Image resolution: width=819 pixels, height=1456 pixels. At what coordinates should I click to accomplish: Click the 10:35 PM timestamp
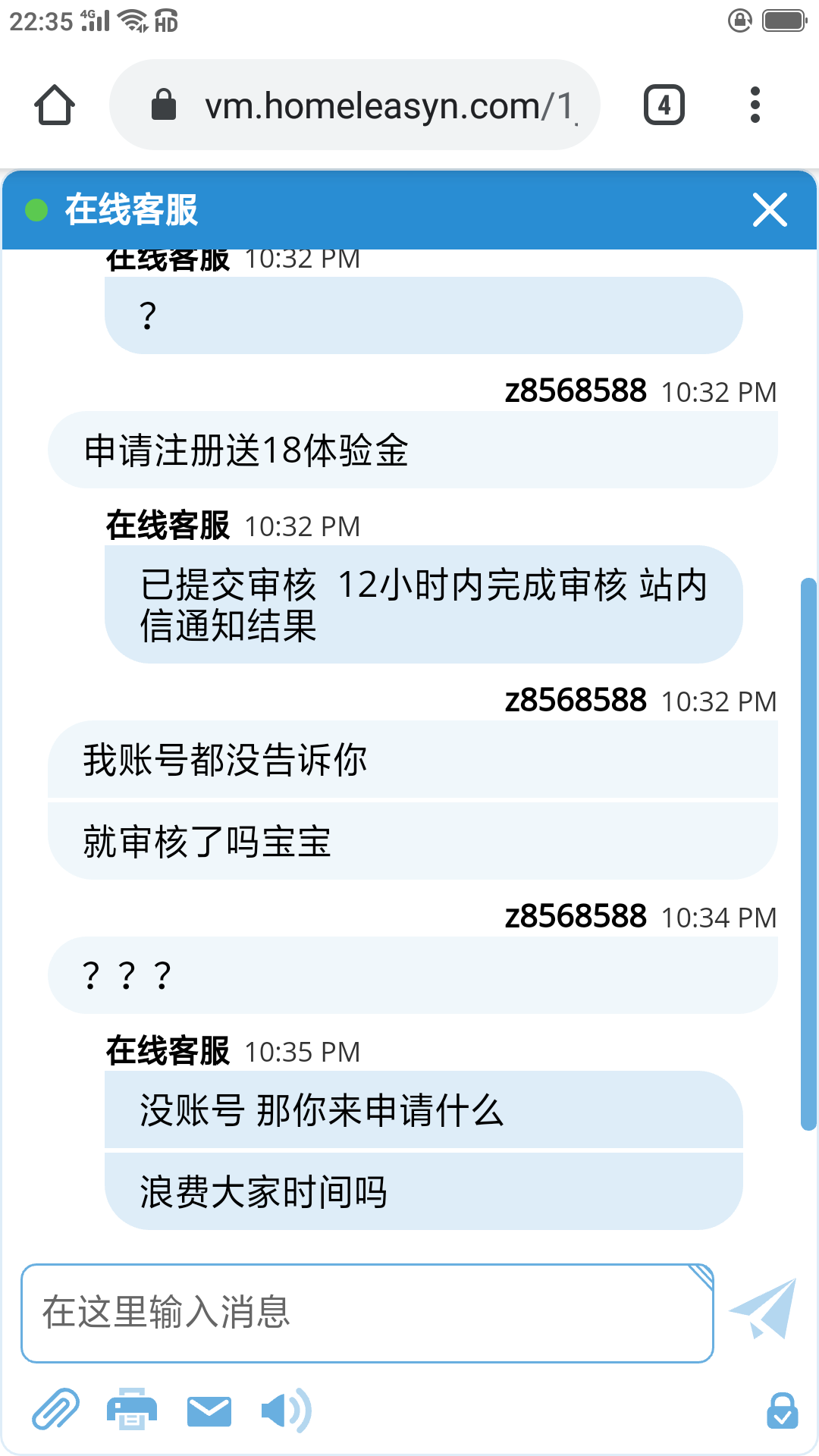coord(302,1052)
